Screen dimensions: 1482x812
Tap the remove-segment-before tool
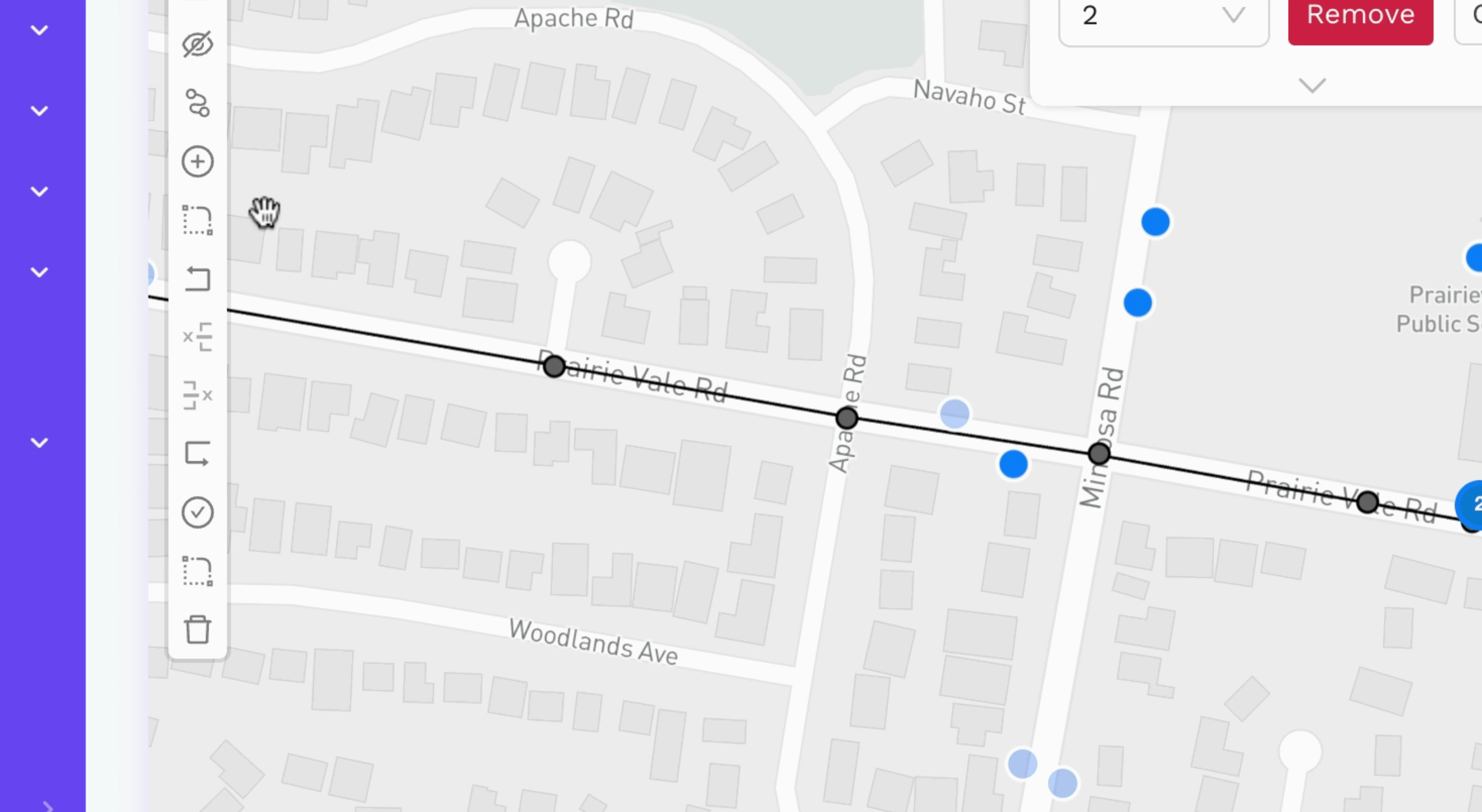[197, 337]
